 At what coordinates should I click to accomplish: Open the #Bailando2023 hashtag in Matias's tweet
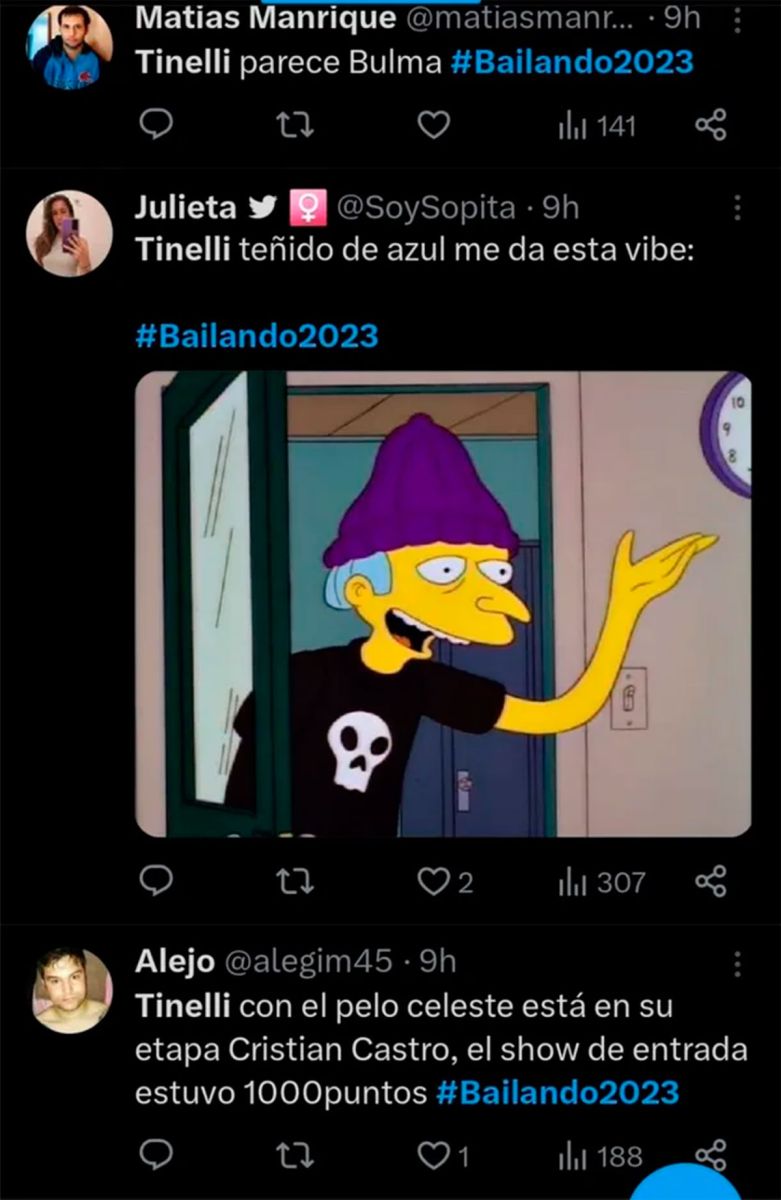click(x=572, y=62)
